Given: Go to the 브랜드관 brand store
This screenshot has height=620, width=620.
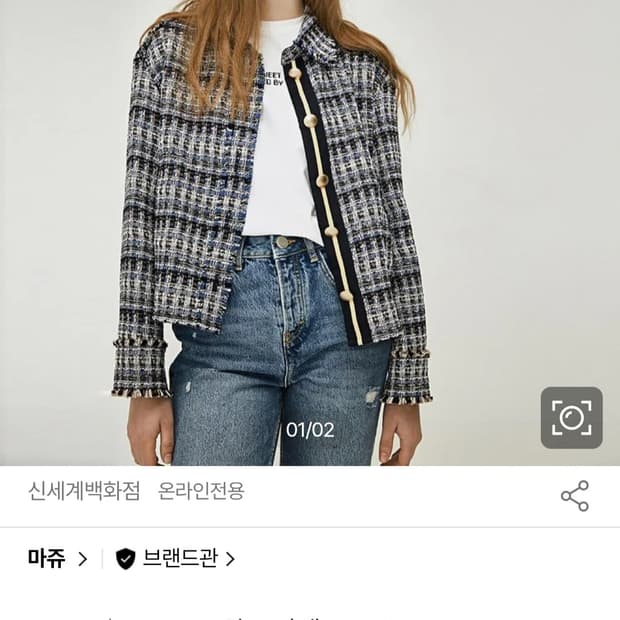Looking at the screenshot, I should tap(178, 559).
